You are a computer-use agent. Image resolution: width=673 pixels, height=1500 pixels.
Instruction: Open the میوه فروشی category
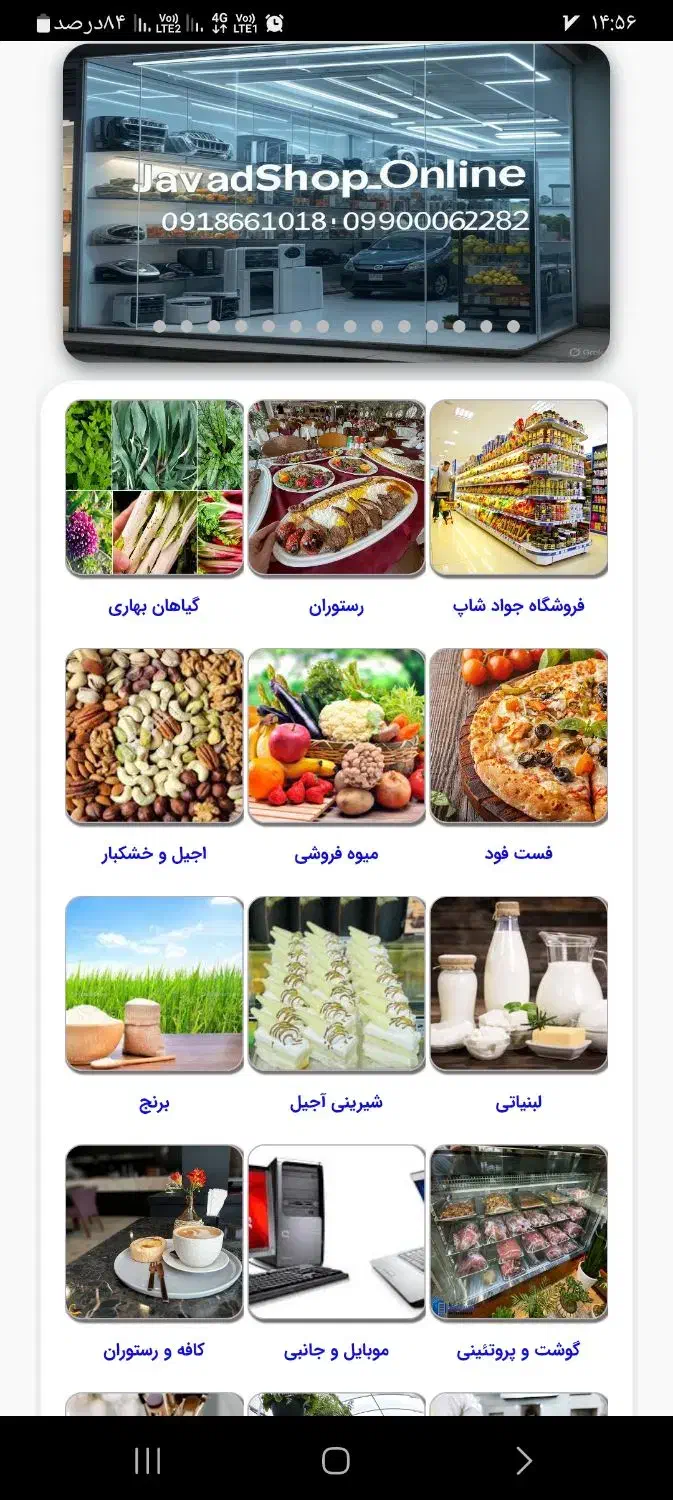click(x=336, y=736)
